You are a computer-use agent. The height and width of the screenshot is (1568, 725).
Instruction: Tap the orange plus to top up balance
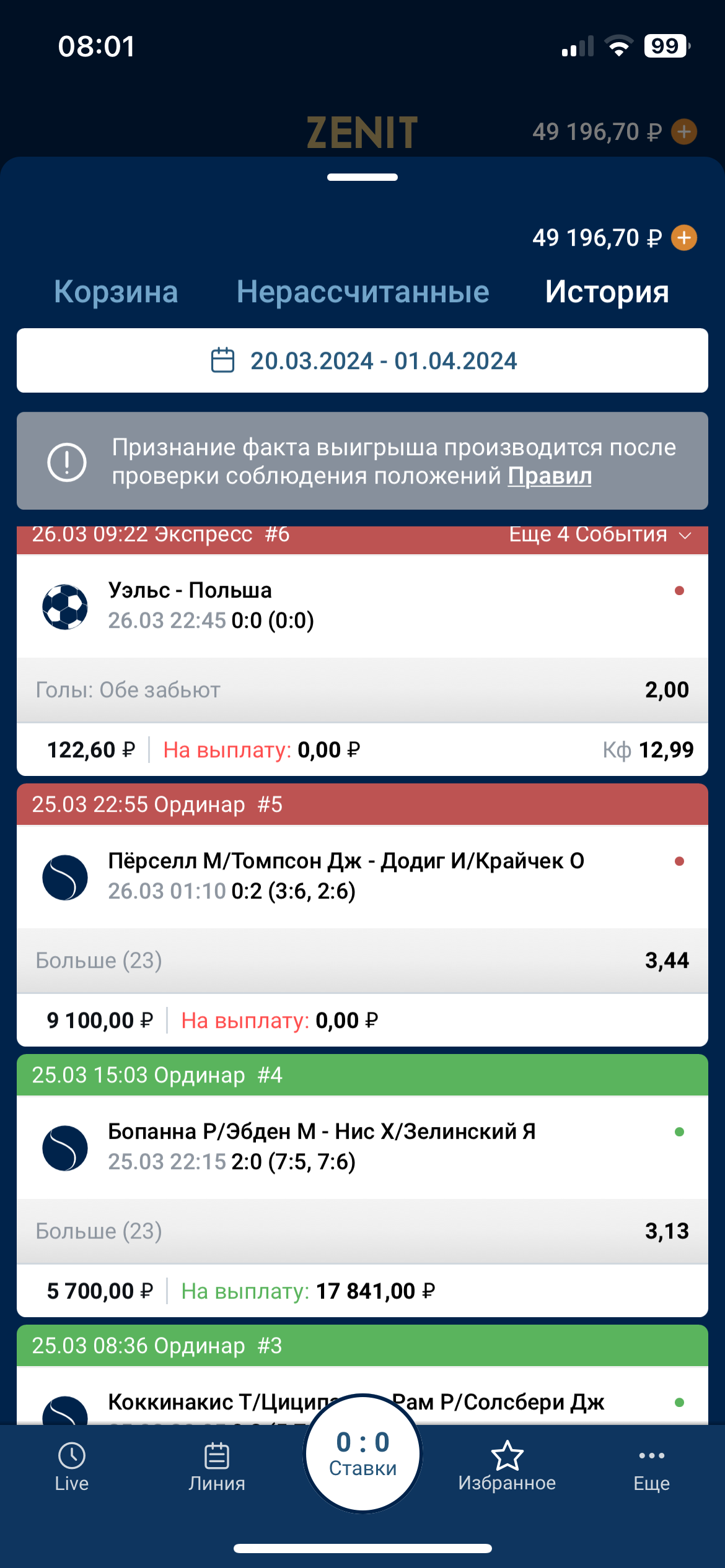[x=684, y=238]
